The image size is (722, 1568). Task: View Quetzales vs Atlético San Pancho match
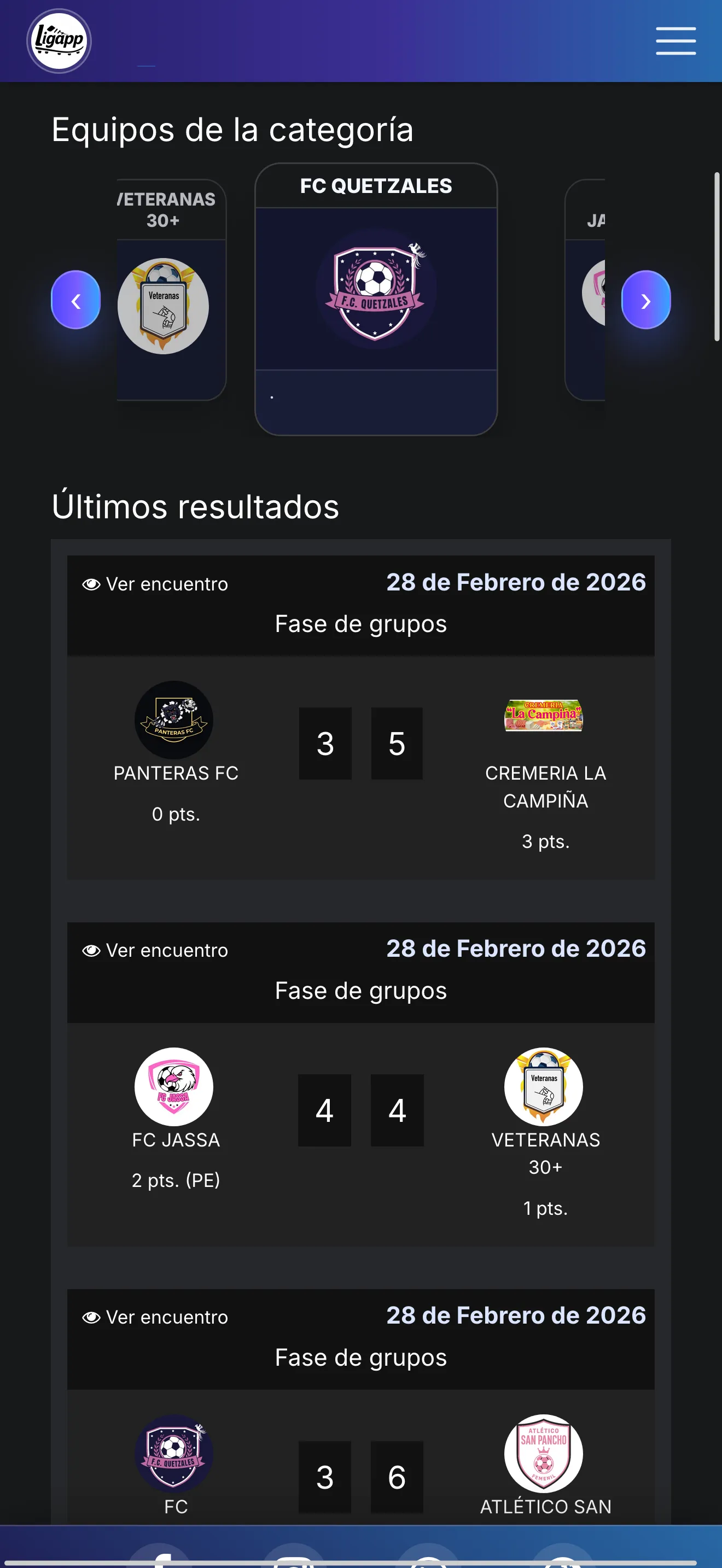(156, 1317)
